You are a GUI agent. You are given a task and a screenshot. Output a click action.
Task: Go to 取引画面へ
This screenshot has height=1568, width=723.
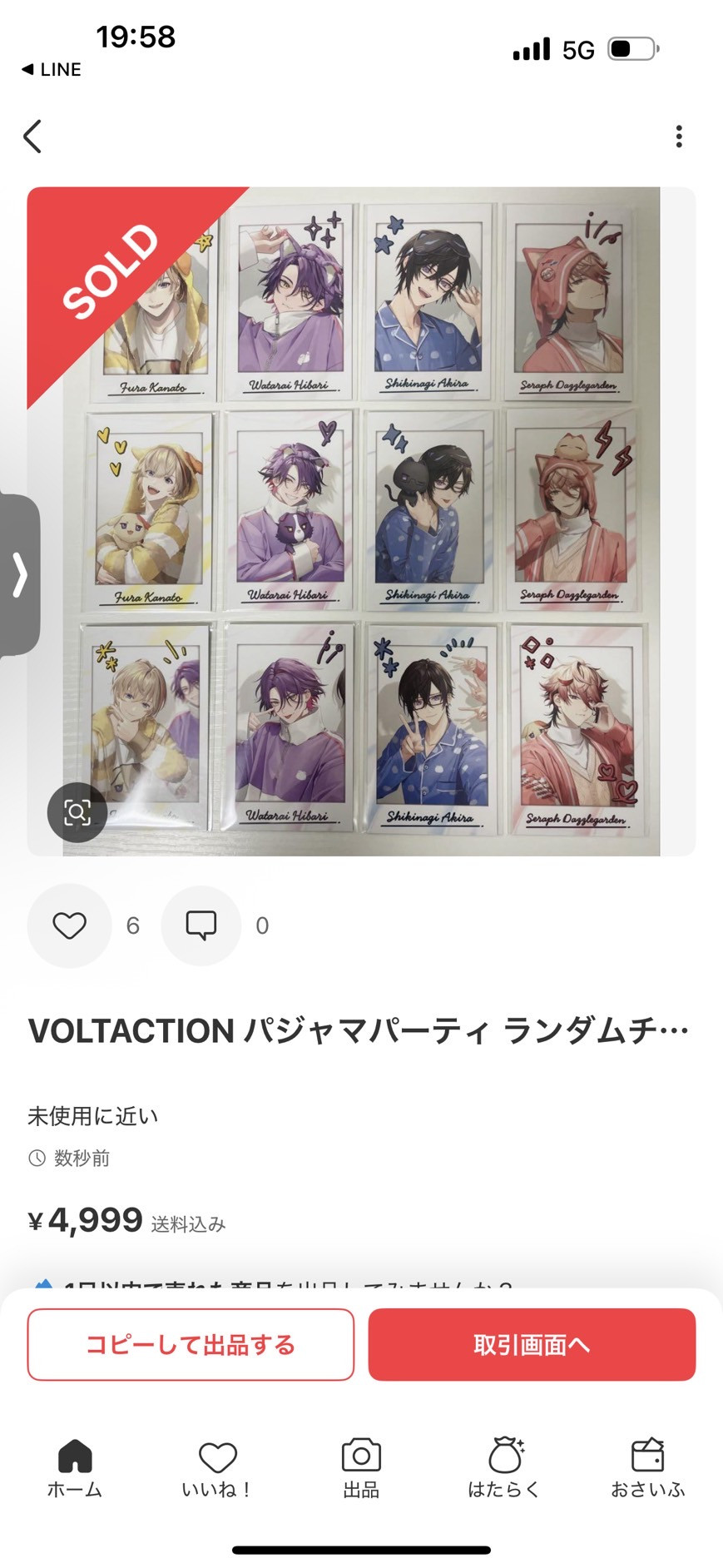pos(532,1344)
